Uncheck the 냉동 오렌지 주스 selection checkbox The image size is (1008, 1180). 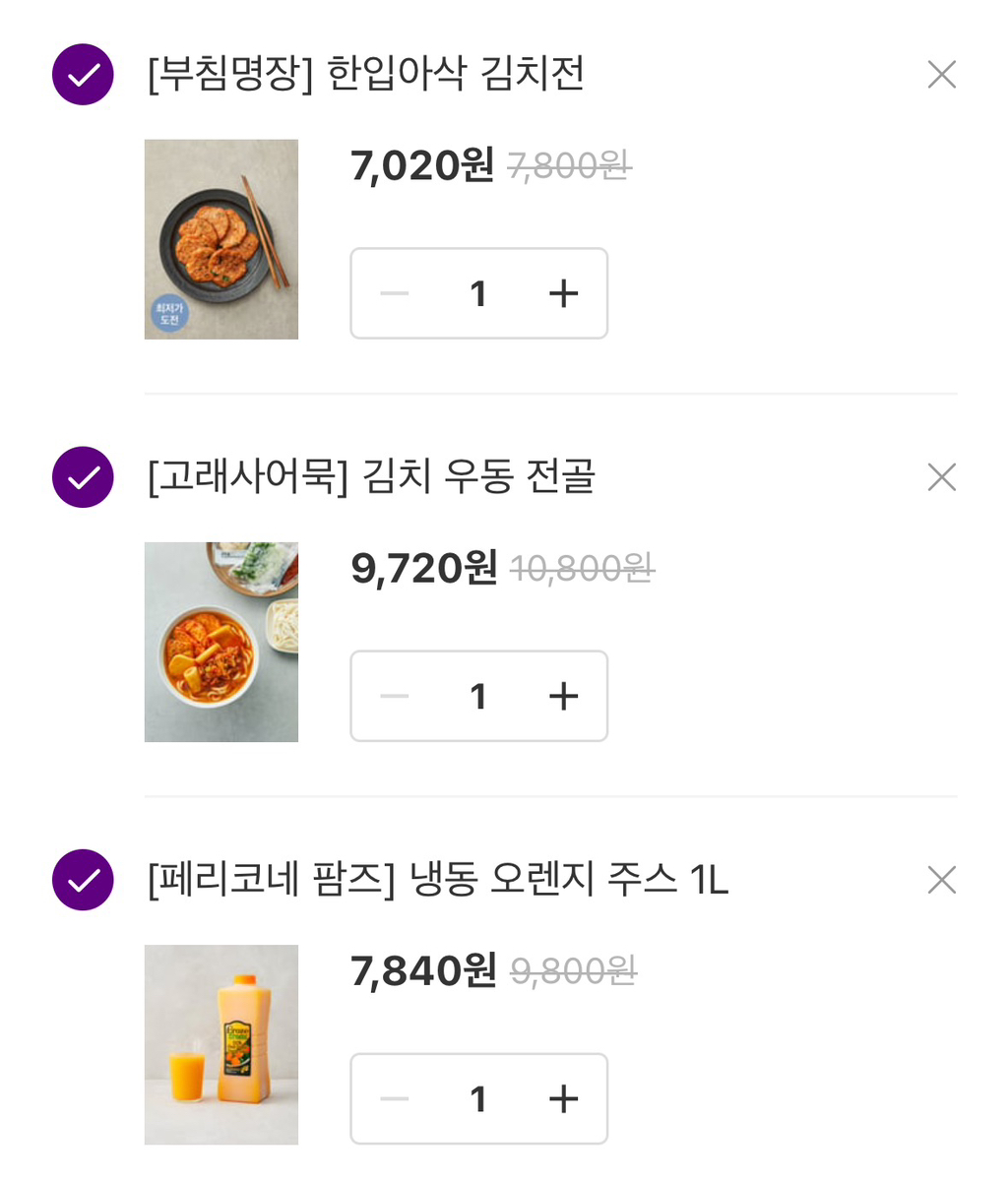(x=82, y=881)
